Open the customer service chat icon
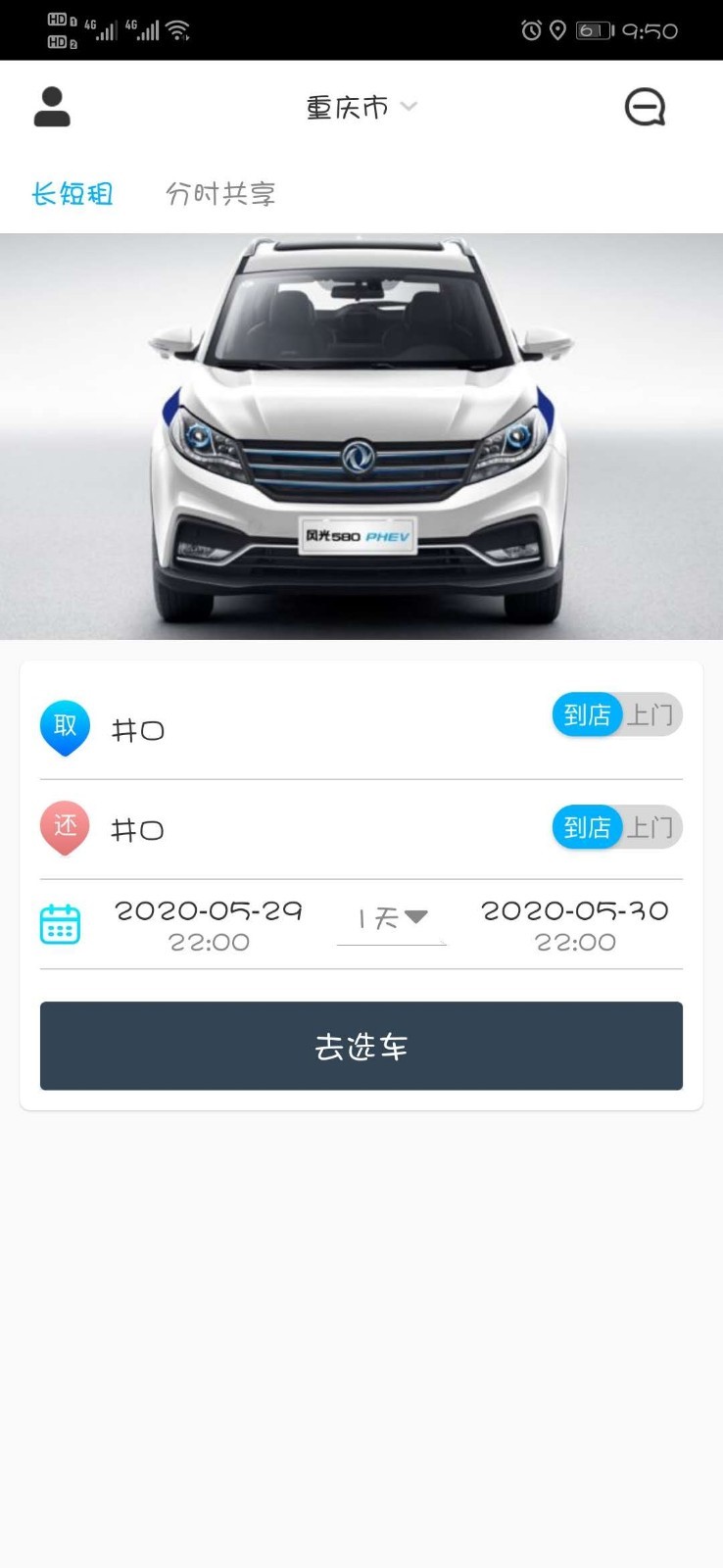The image size is (723, 1568). tap(646, 106)
